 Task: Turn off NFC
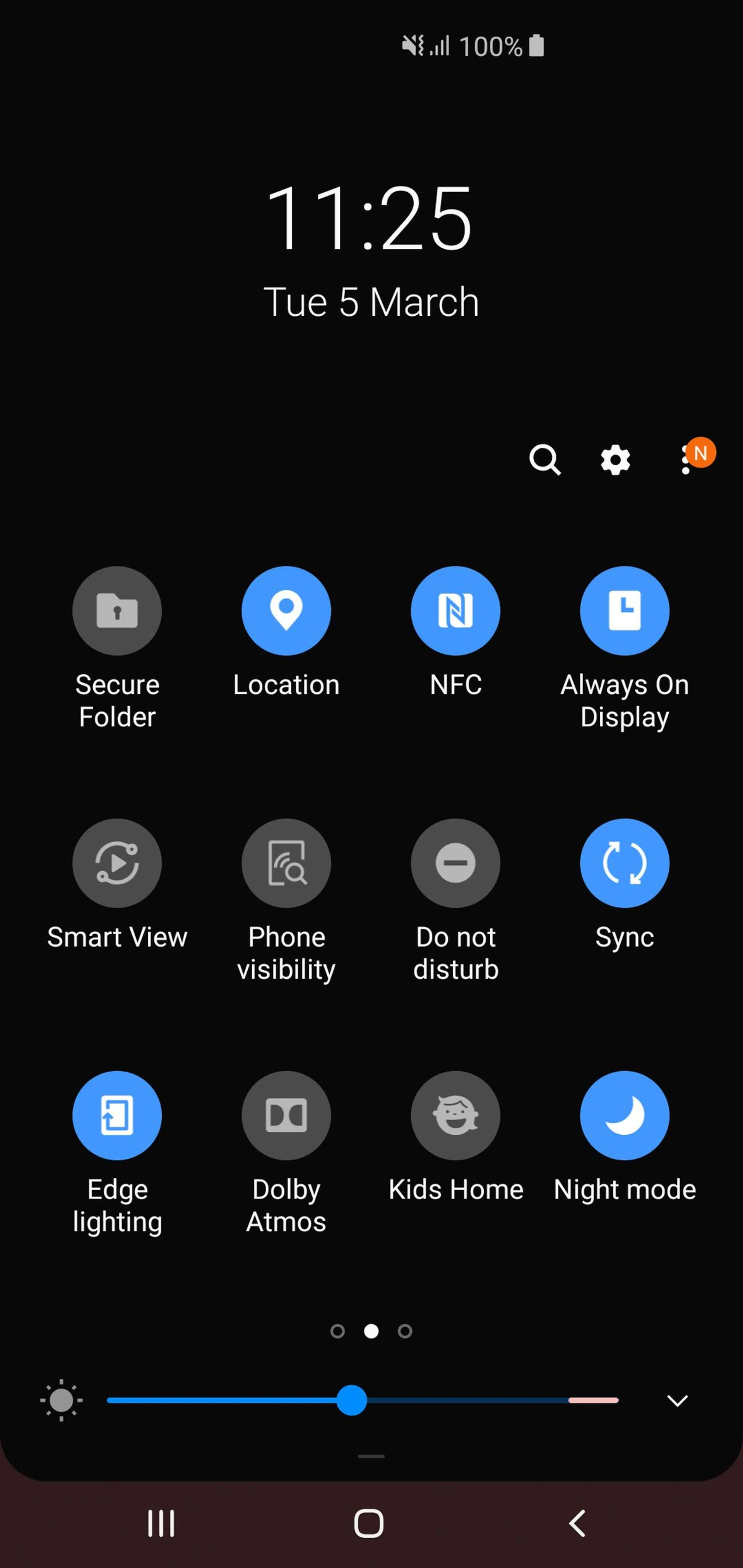click(455, 610)
